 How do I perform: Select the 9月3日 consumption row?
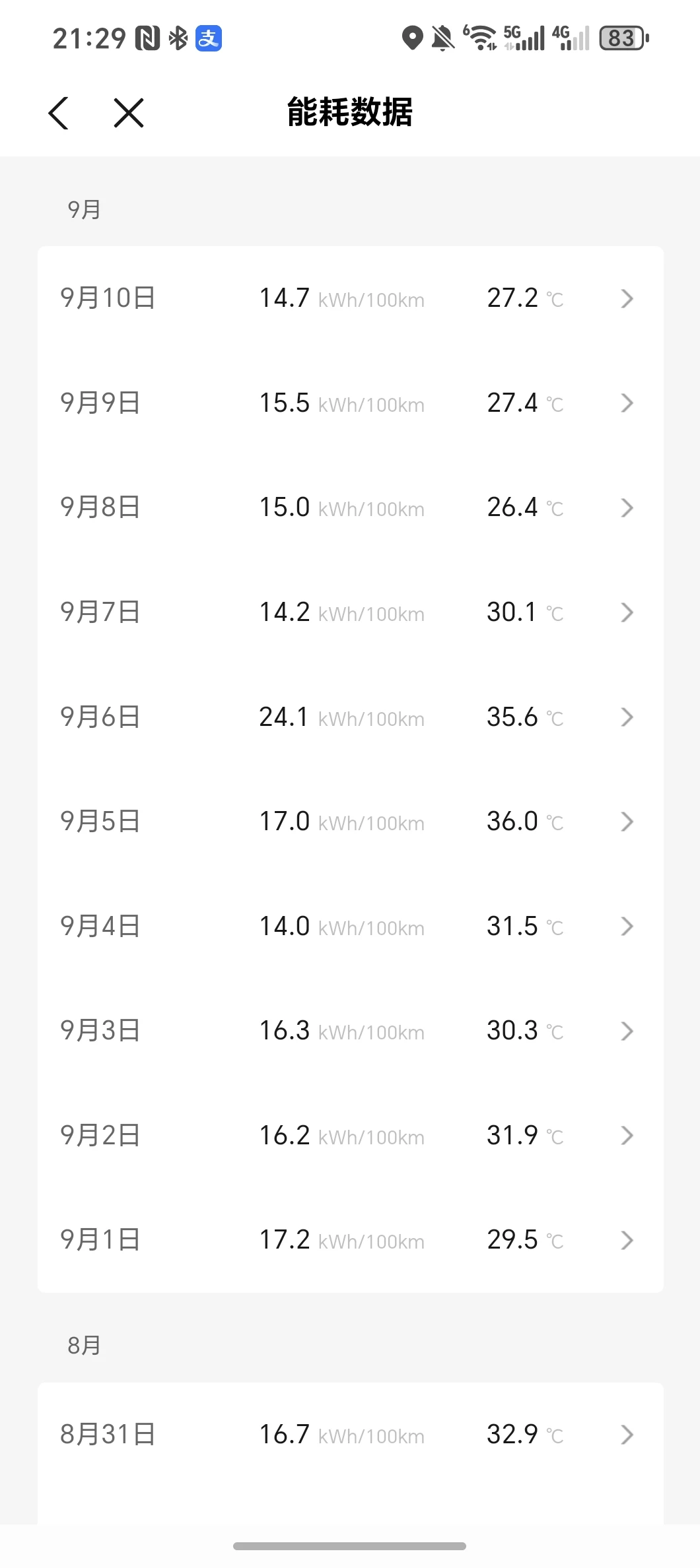(351, 1031)
